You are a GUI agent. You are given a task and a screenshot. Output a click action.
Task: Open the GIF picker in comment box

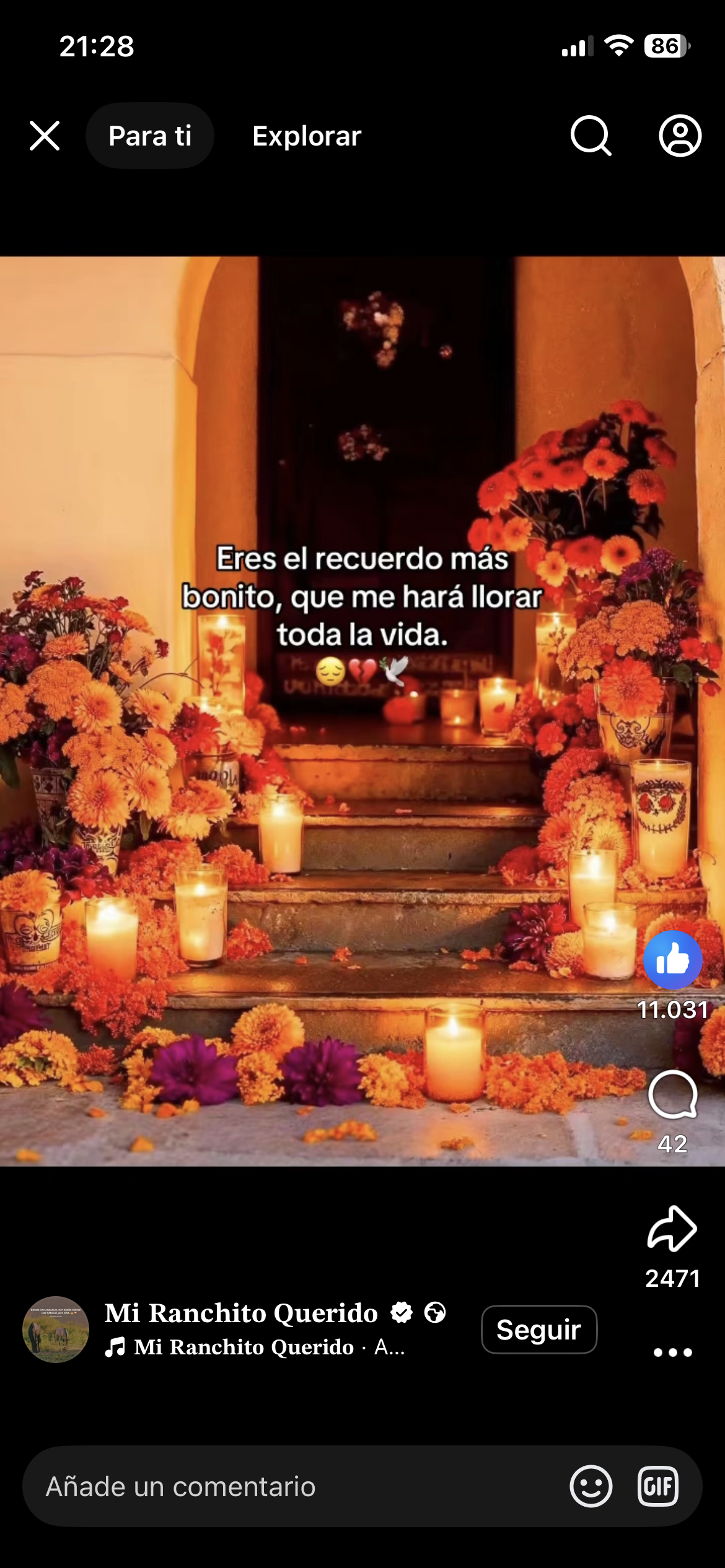coord(657,1486)
